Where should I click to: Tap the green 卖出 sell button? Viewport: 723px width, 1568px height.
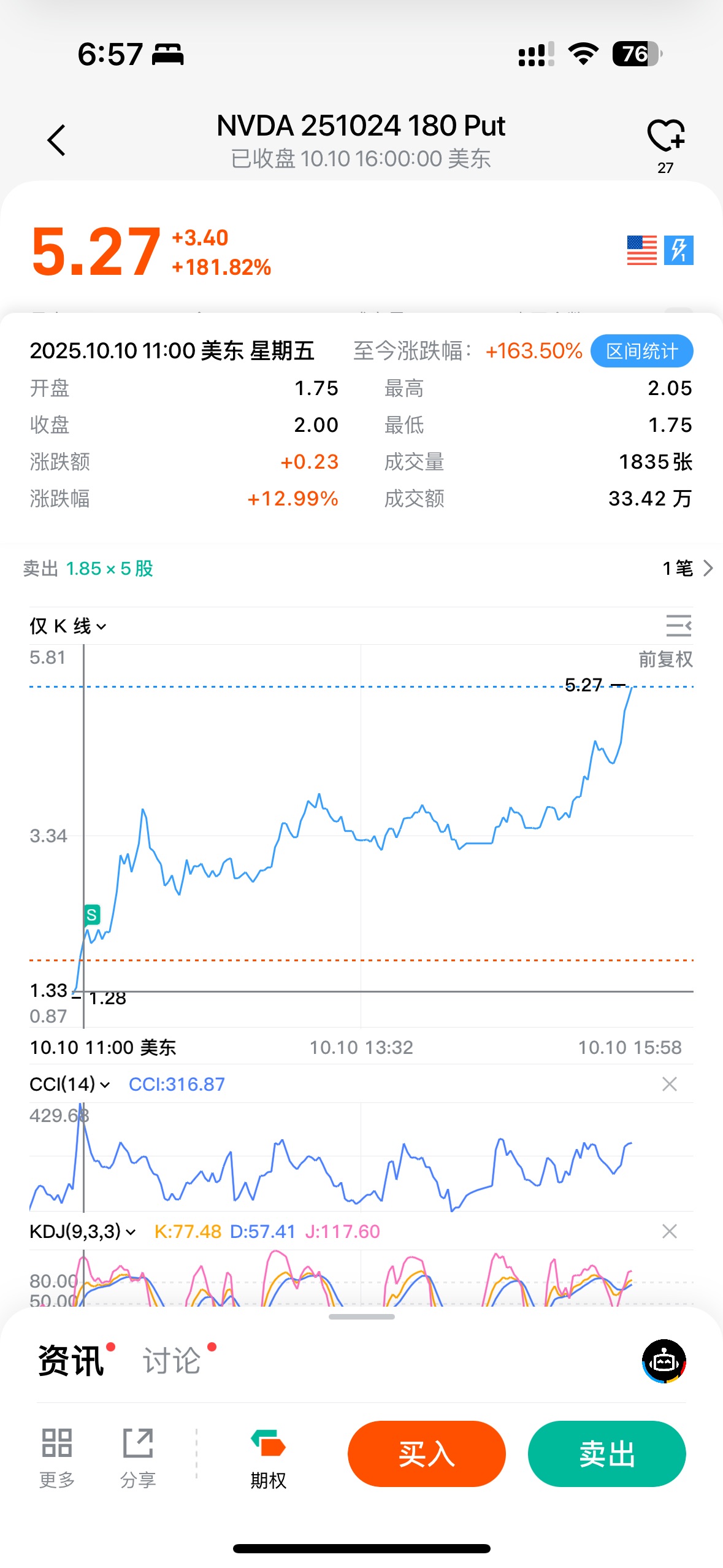(x=606, y=1454)
